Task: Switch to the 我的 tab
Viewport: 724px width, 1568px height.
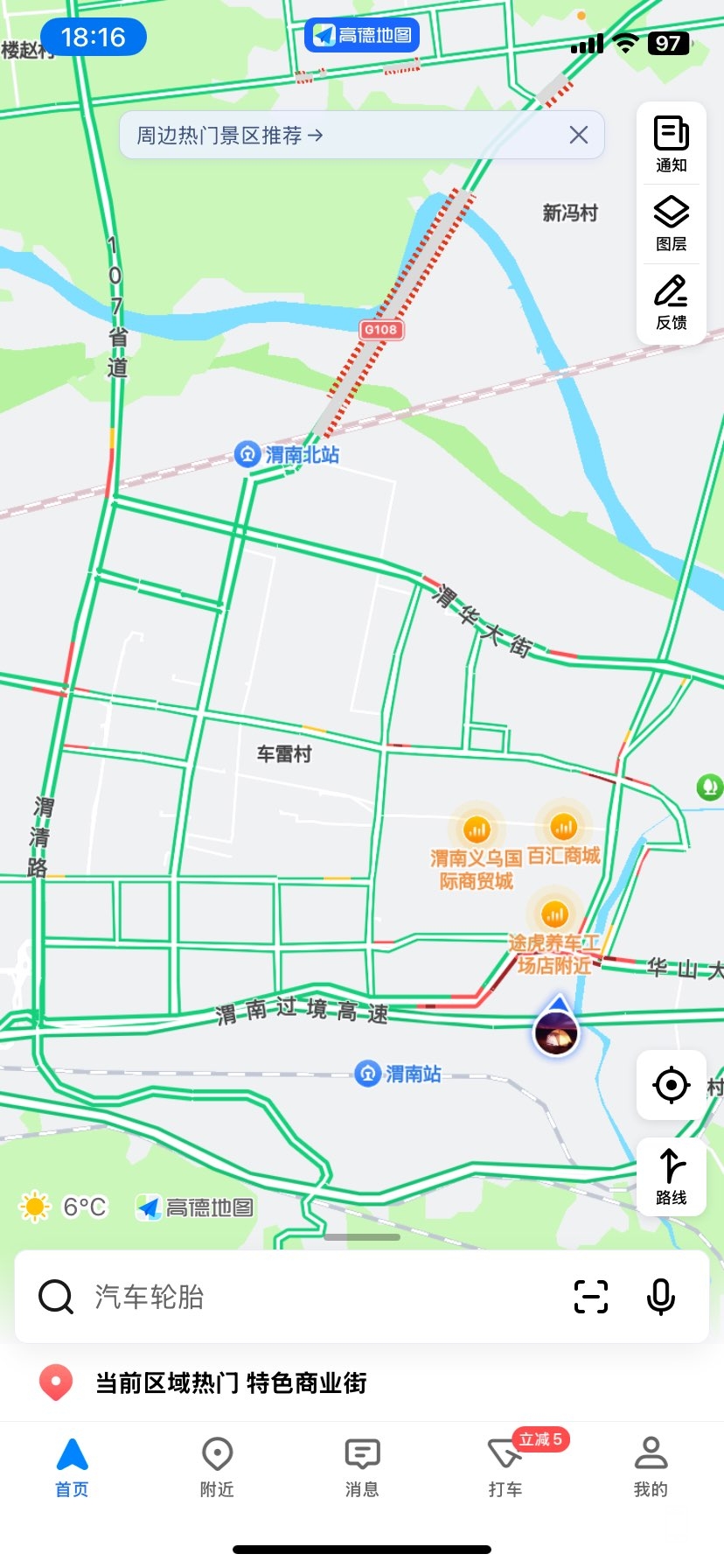Action: [x=651, y=1466]
